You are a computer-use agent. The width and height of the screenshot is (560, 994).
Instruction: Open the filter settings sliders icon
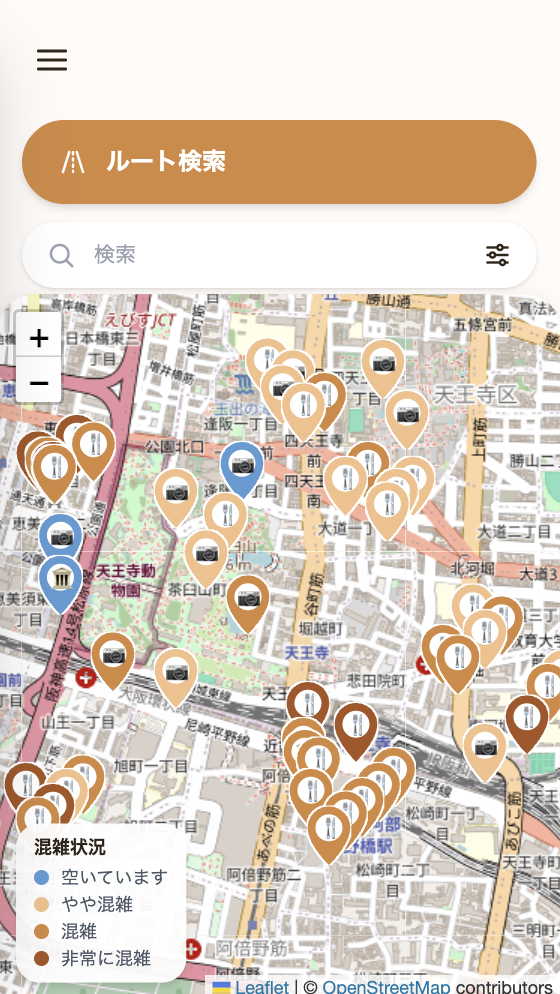tap(498, 255)
